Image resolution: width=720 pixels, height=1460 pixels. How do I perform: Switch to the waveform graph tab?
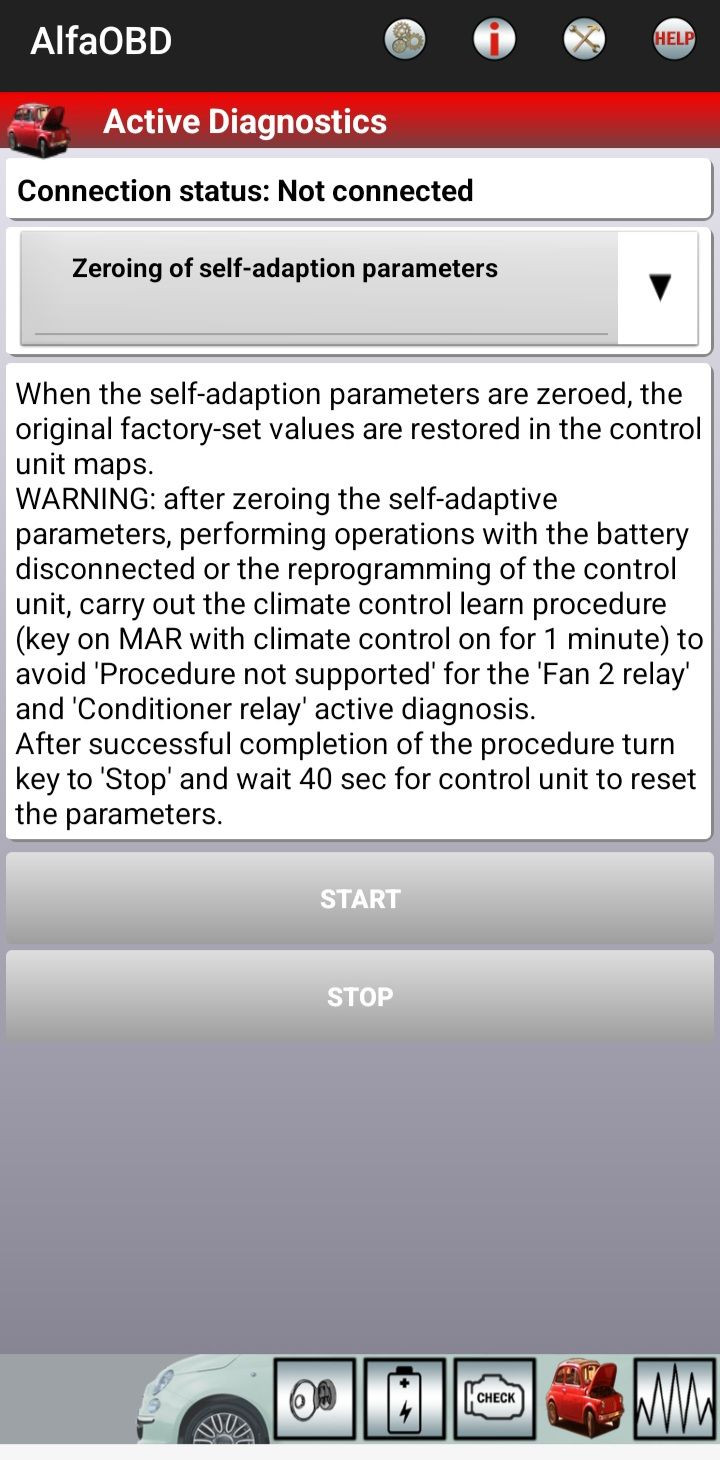click(675, 1399)
